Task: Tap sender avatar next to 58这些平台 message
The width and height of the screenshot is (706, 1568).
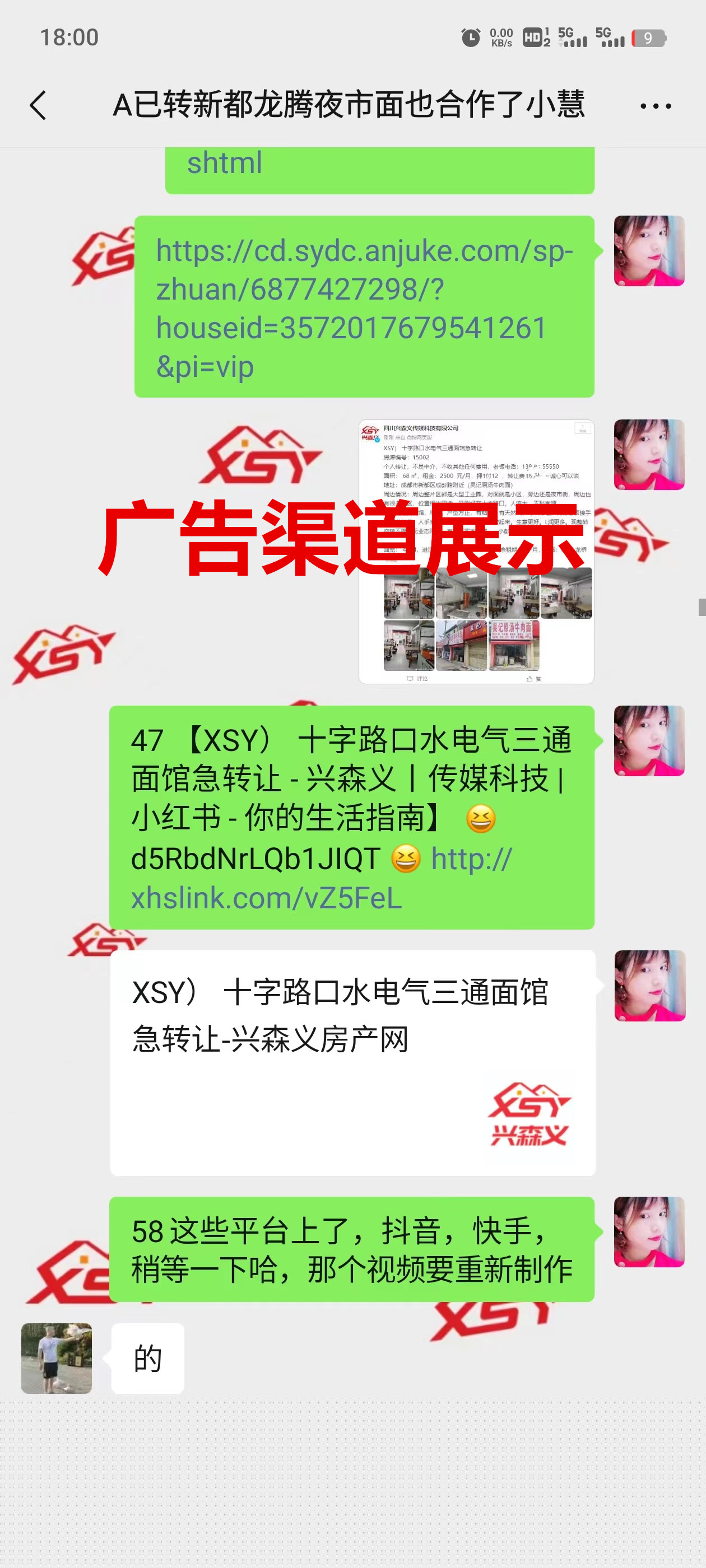Action: tap(649, 1231)
